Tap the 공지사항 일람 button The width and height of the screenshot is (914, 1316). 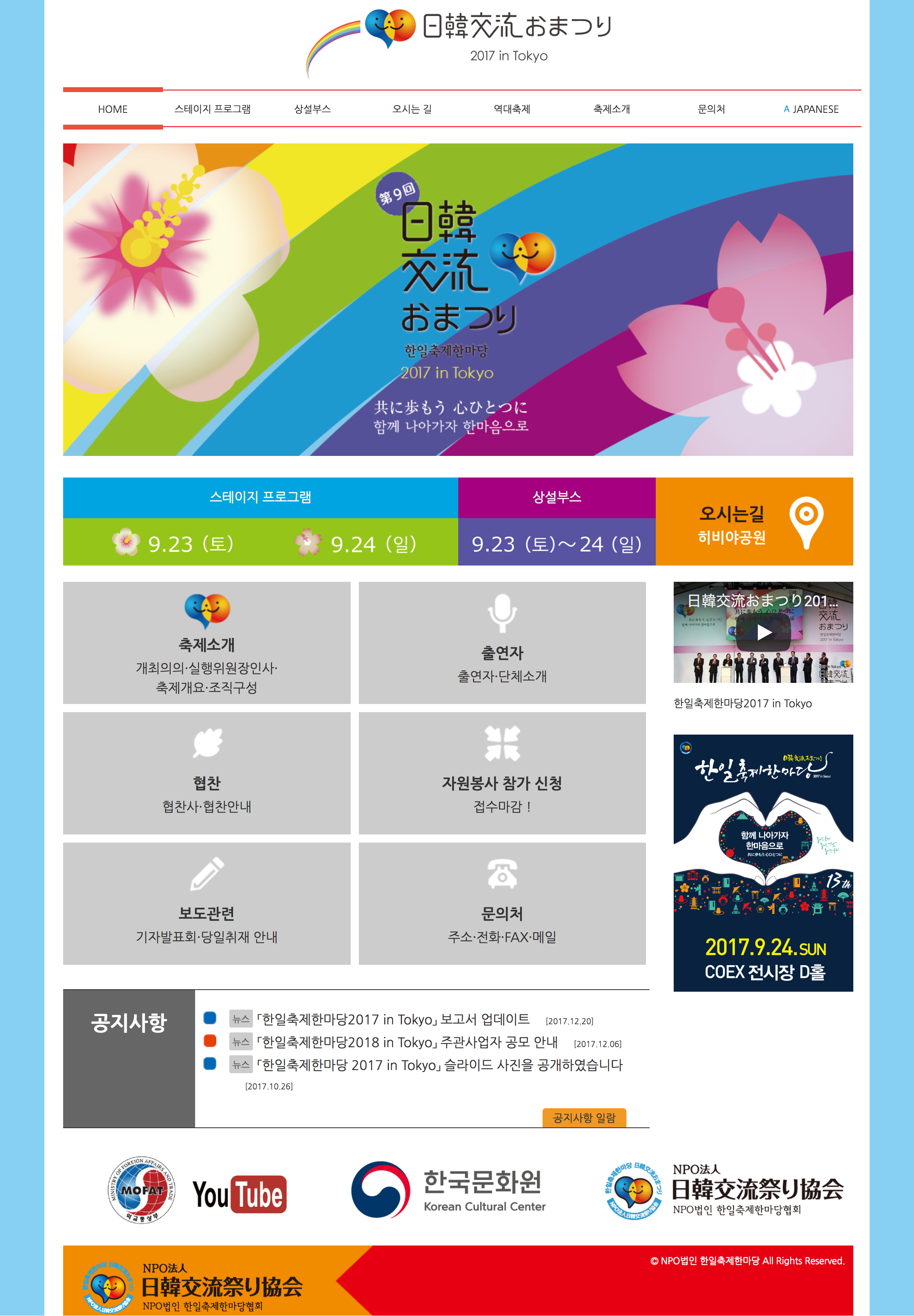(584, 1118)
